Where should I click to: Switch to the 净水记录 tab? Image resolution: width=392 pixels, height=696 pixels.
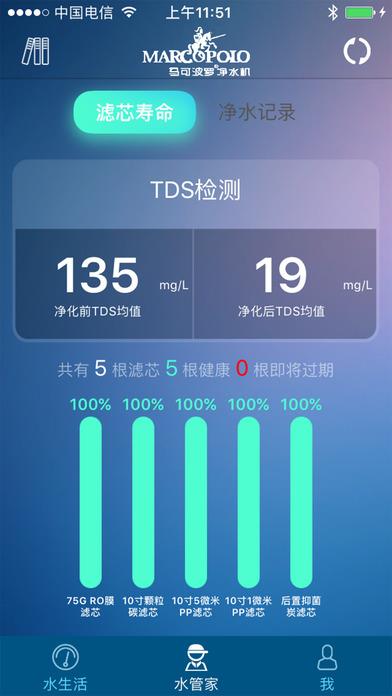(x=257, y=113)
